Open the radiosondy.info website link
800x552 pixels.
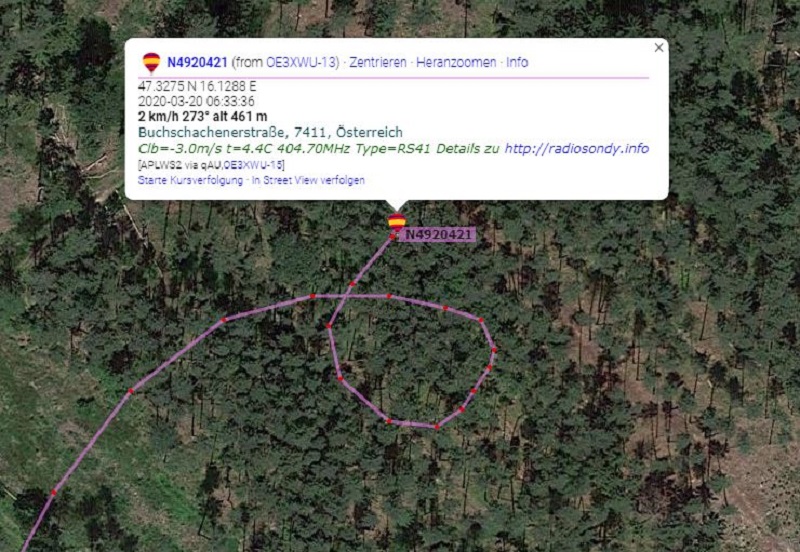point(576,148)
